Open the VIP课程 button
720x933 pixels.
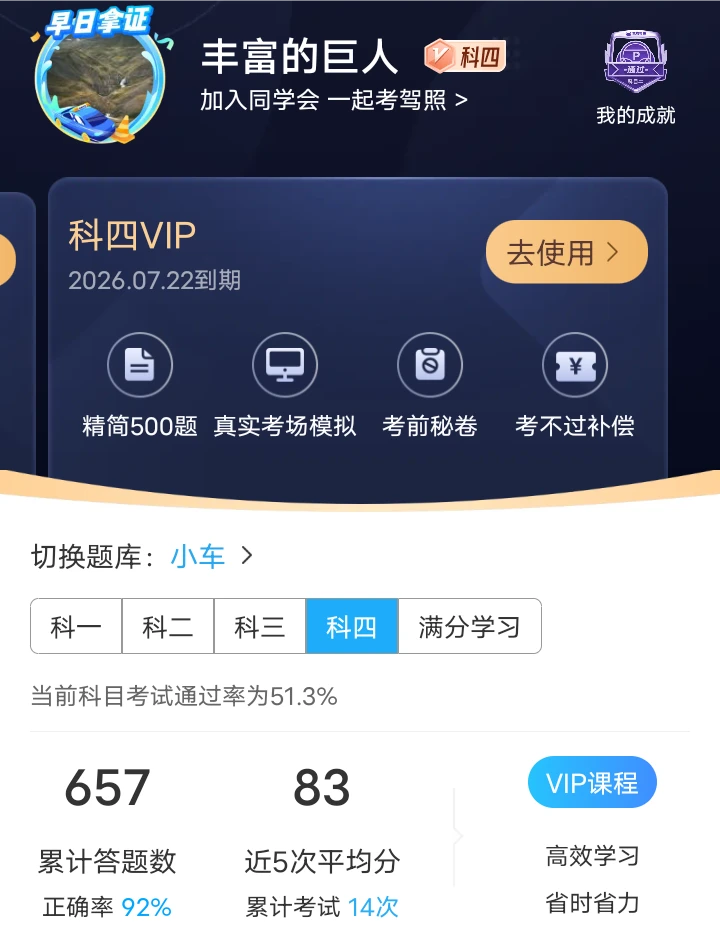592,782
